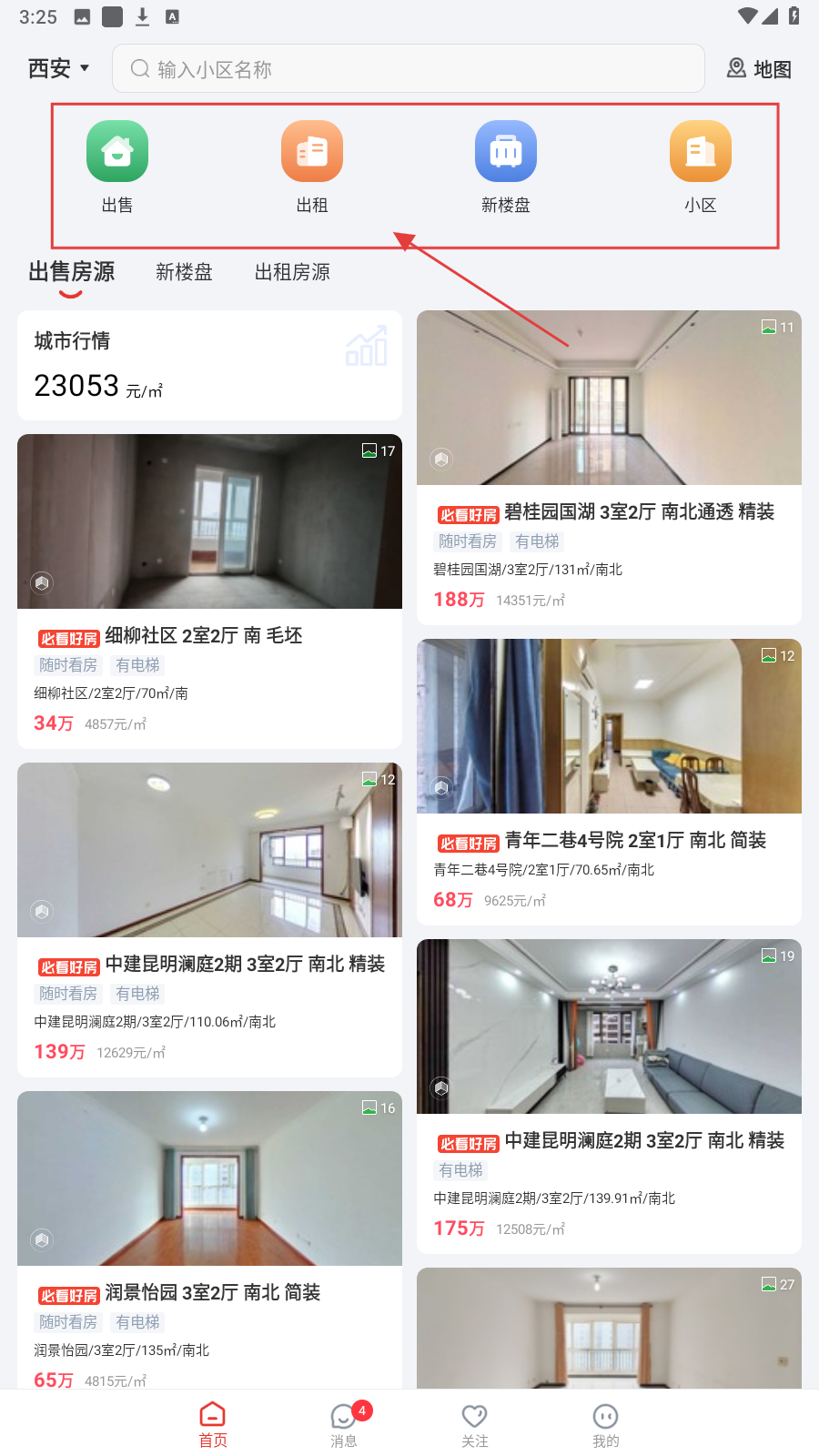Viewport: 819px width, 1456px height.
Task: Tap the 输入小区名称 search field
Action: click(x=408, y=69)
